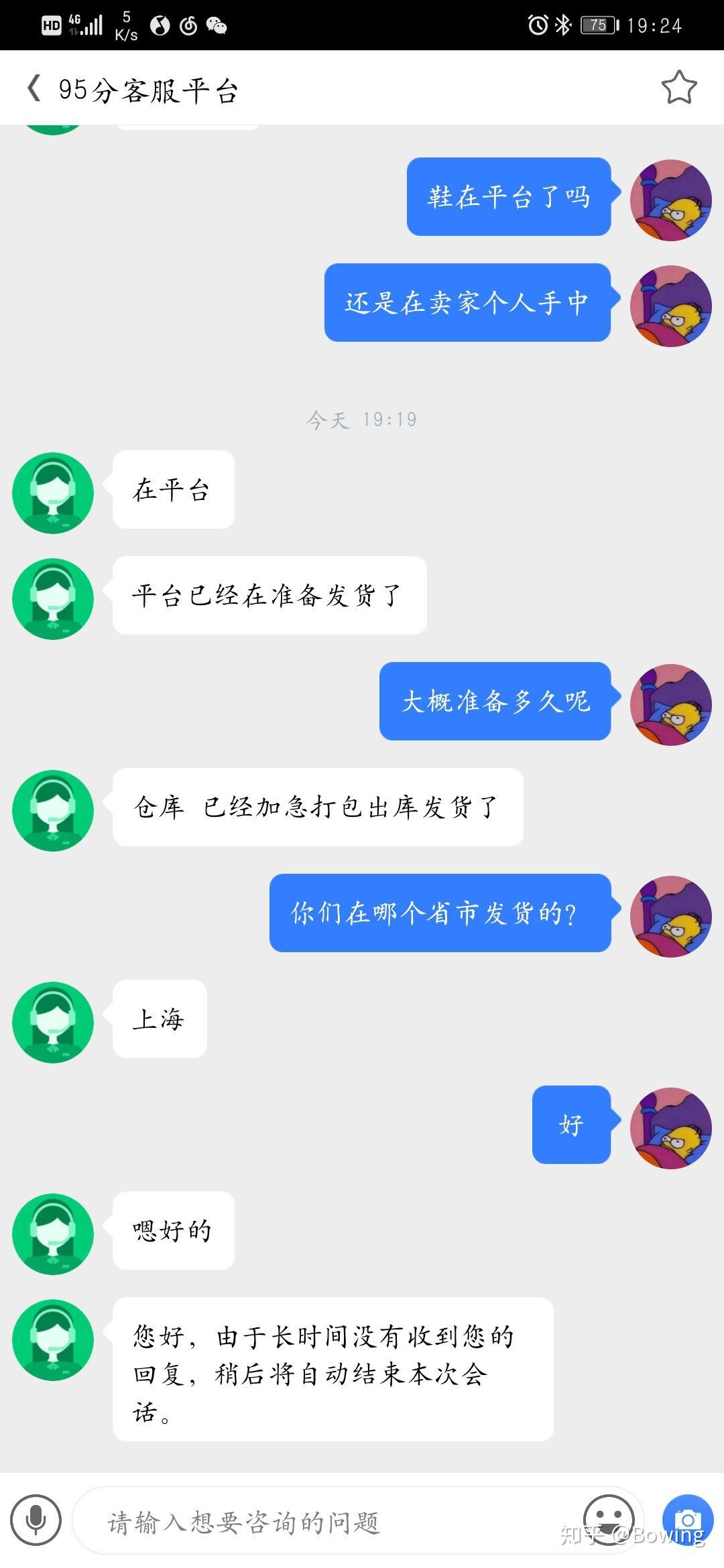Open the emoji picker
Image resolution: width=724 pixels, height=1568 pixels.
(x=608, y=1519)
